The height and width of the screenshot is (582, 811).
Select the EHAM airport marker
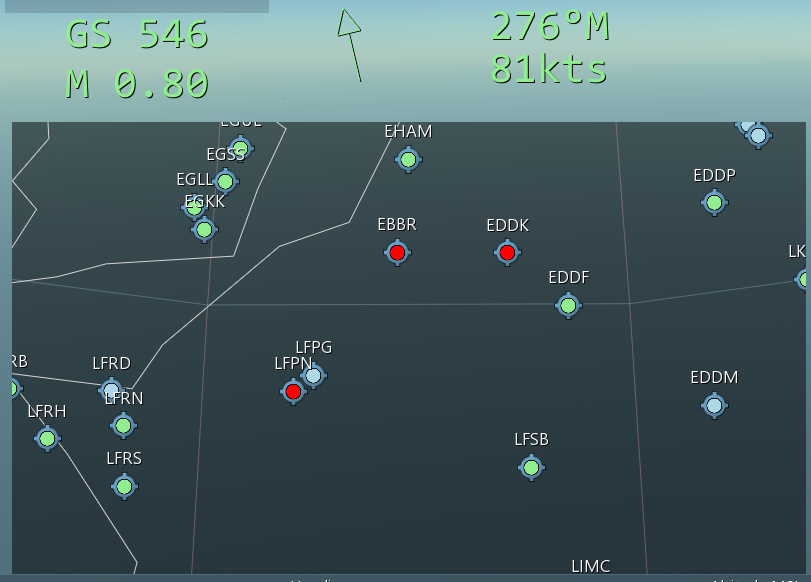pos(408,159)
